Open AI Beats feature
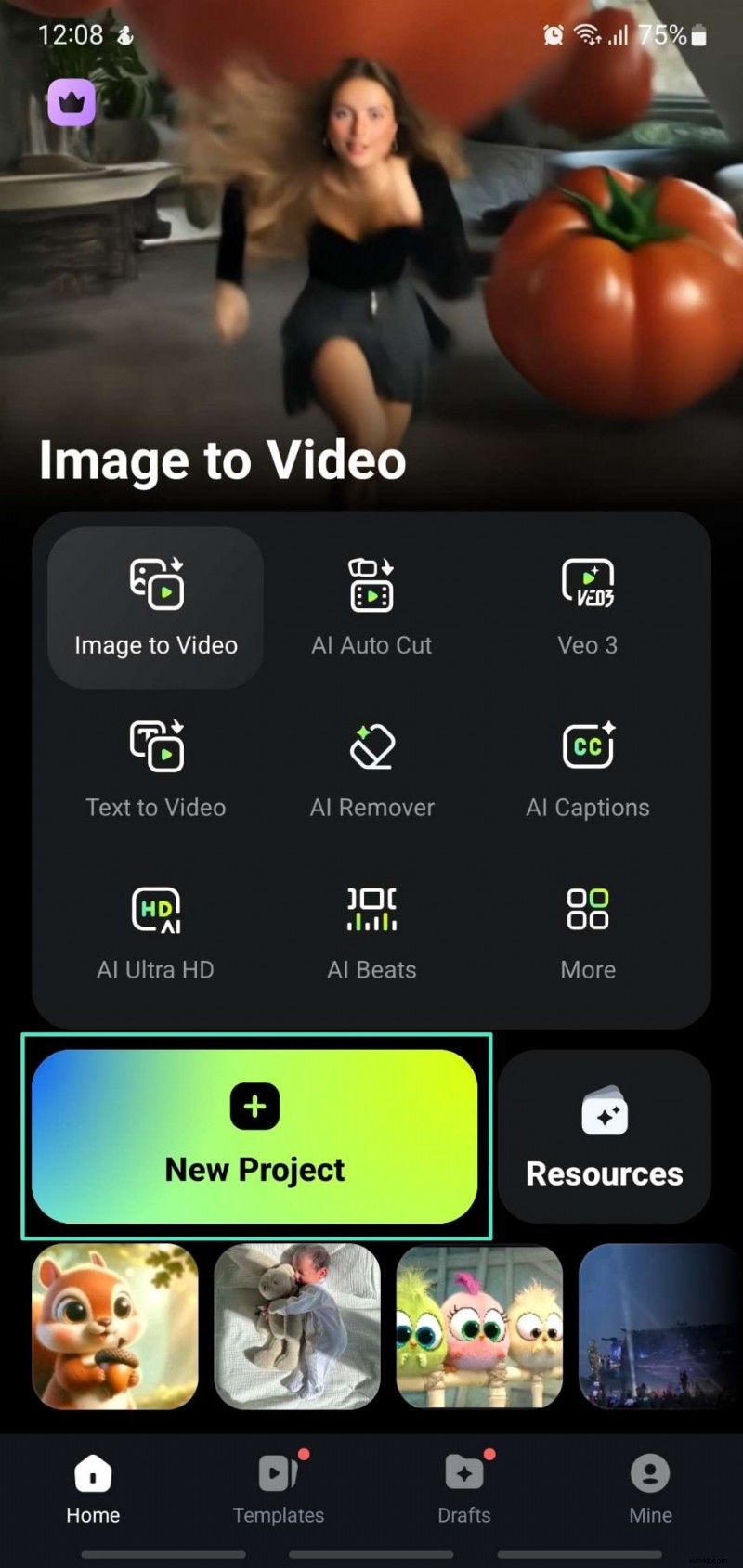 pyautogui.click(x=371, y=931)
